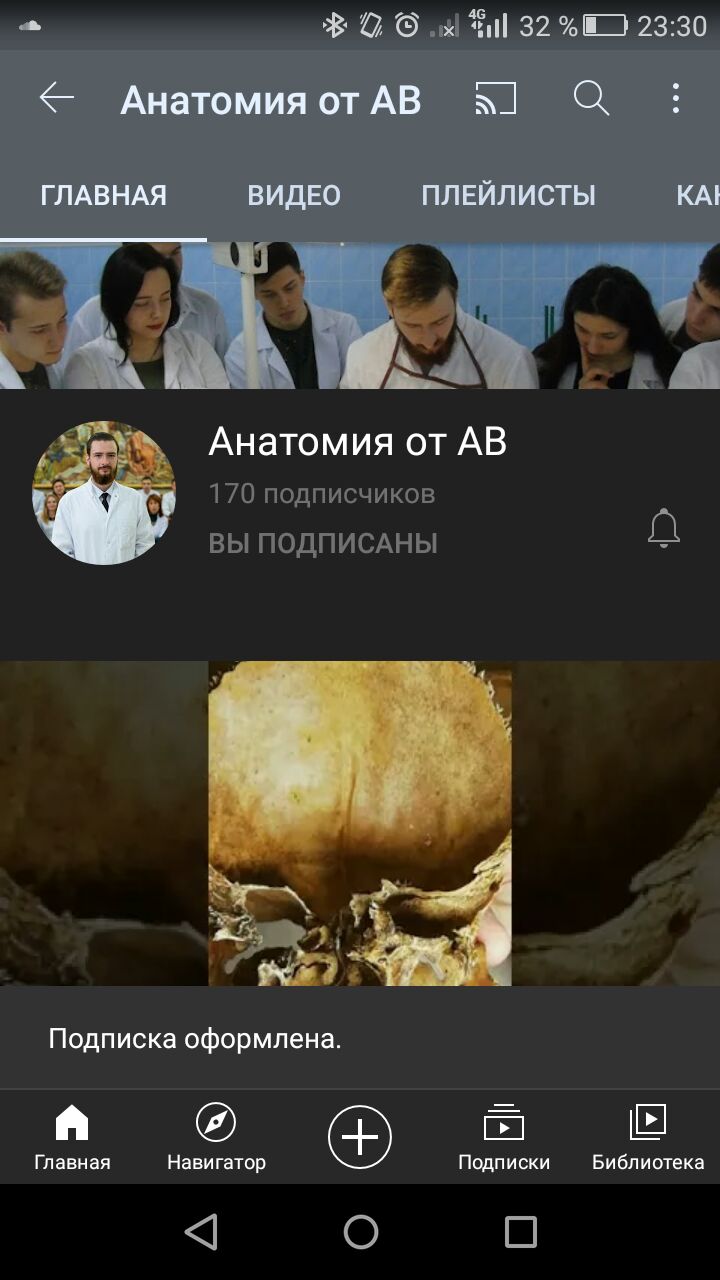The height and width of the screenshot is (1280, 720).
Task: Go to the Главная bottom navigation item
Action: click(x=72, y=1138)
